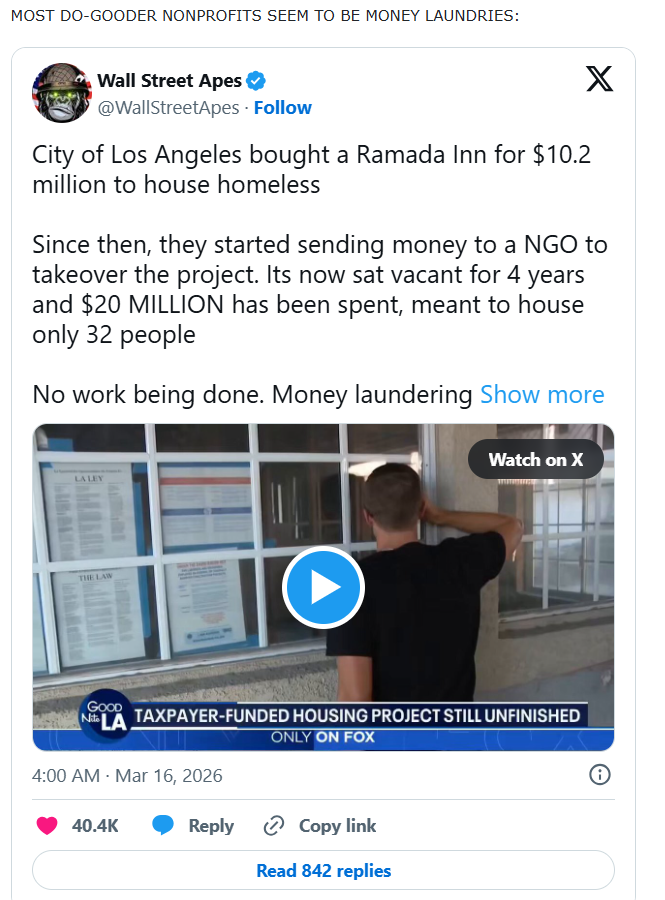Screen dimensions: 665x900
Task: Read 842 replies on X
Action: 323,870
